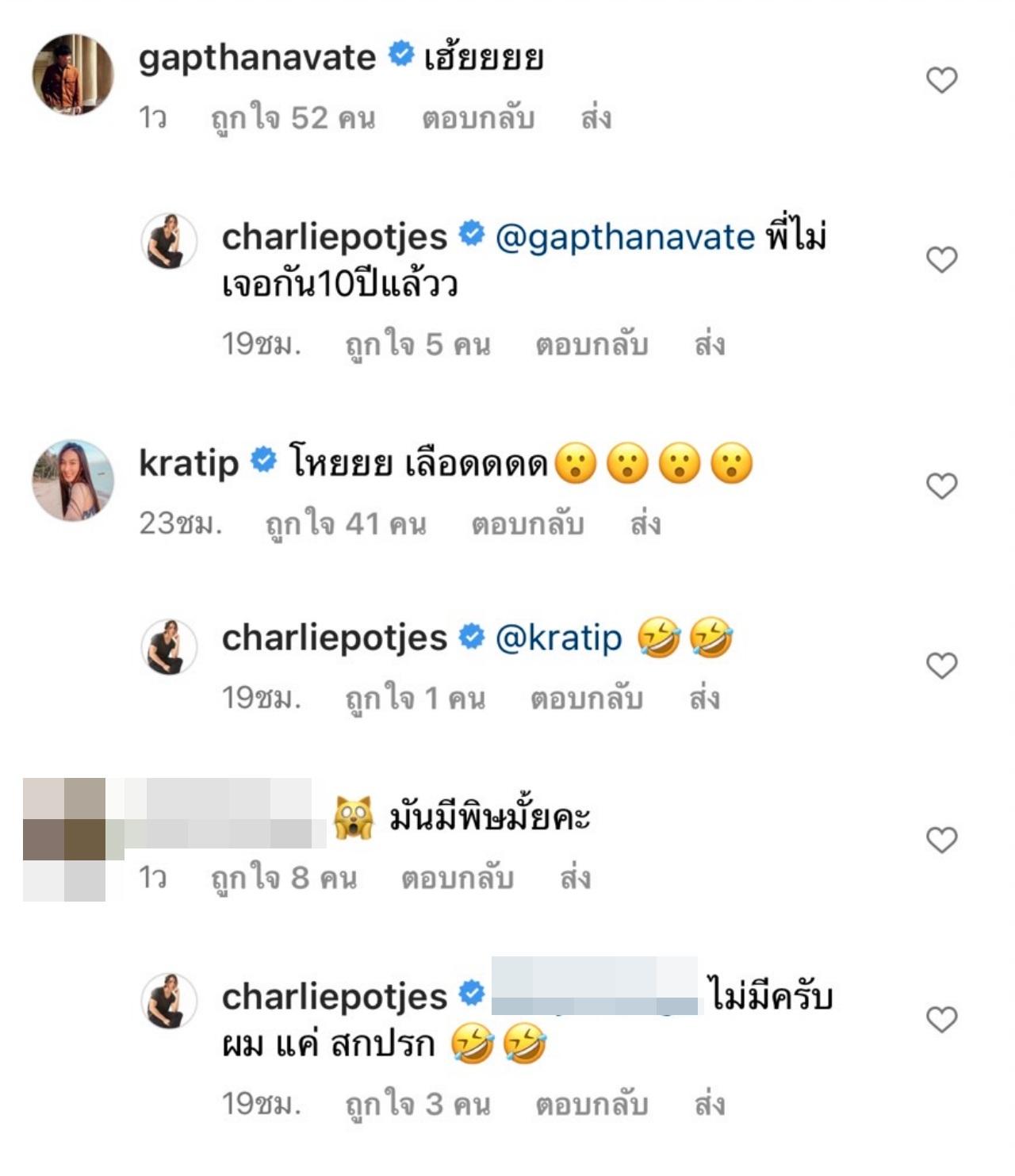This screenshot has width=1015, height=1176.
Task: Open gapthanavate's profile picture
Action: coord(73,75)
